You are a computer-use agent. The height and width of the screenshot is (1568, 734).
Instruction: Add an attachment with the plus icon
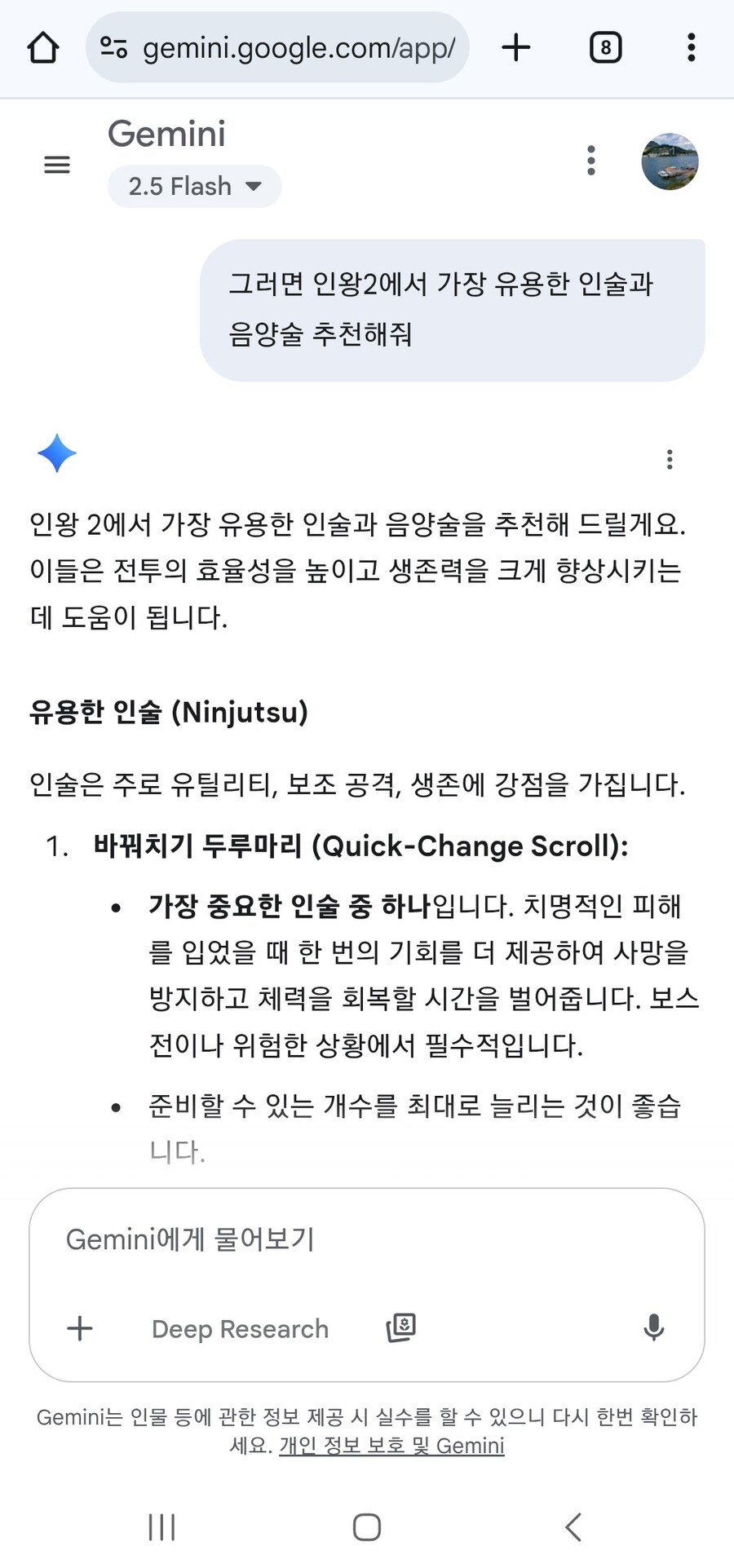coord(80,1328)
